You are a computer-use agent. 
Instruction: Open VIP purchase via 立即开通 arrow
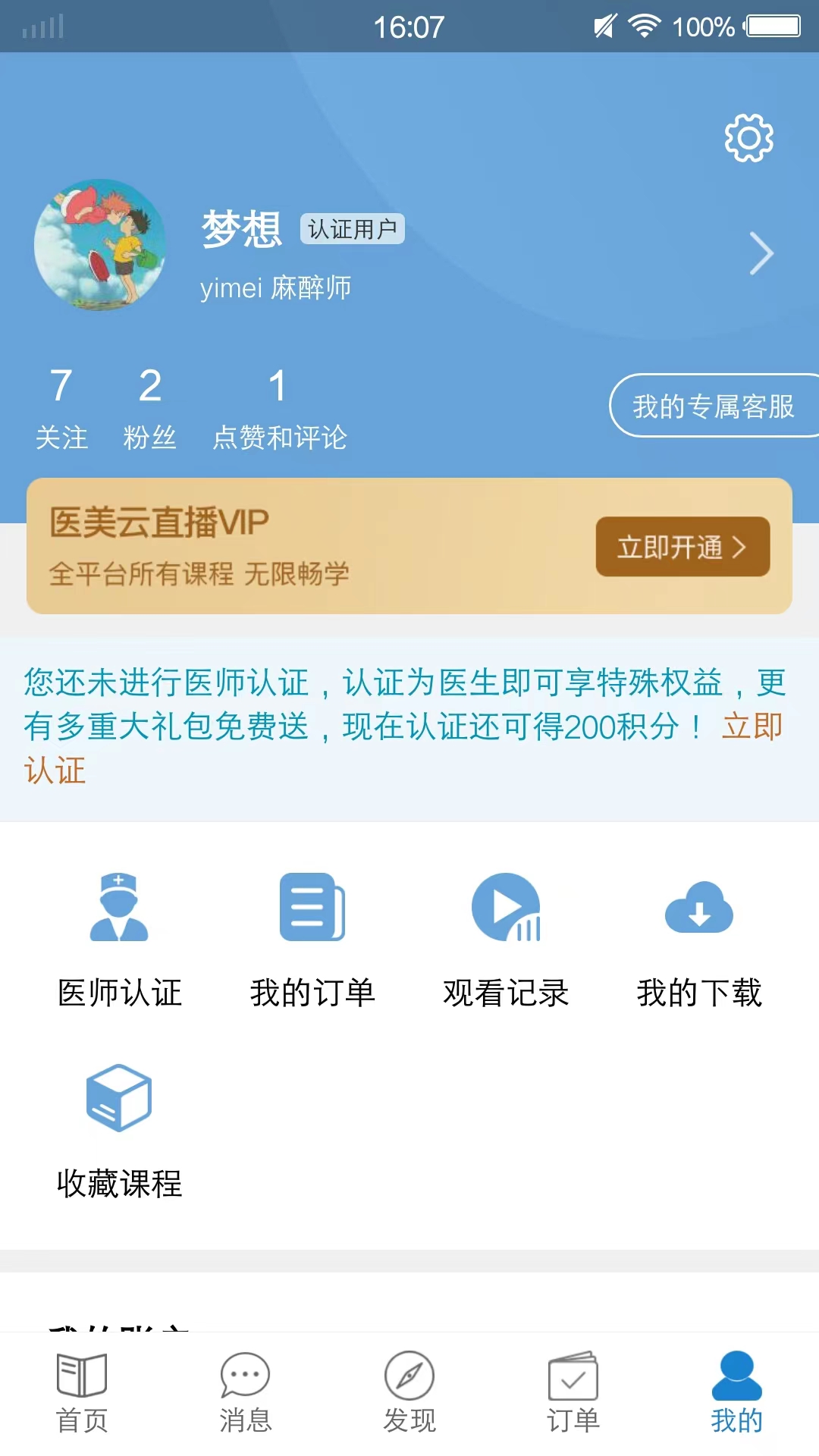[682, 548]
